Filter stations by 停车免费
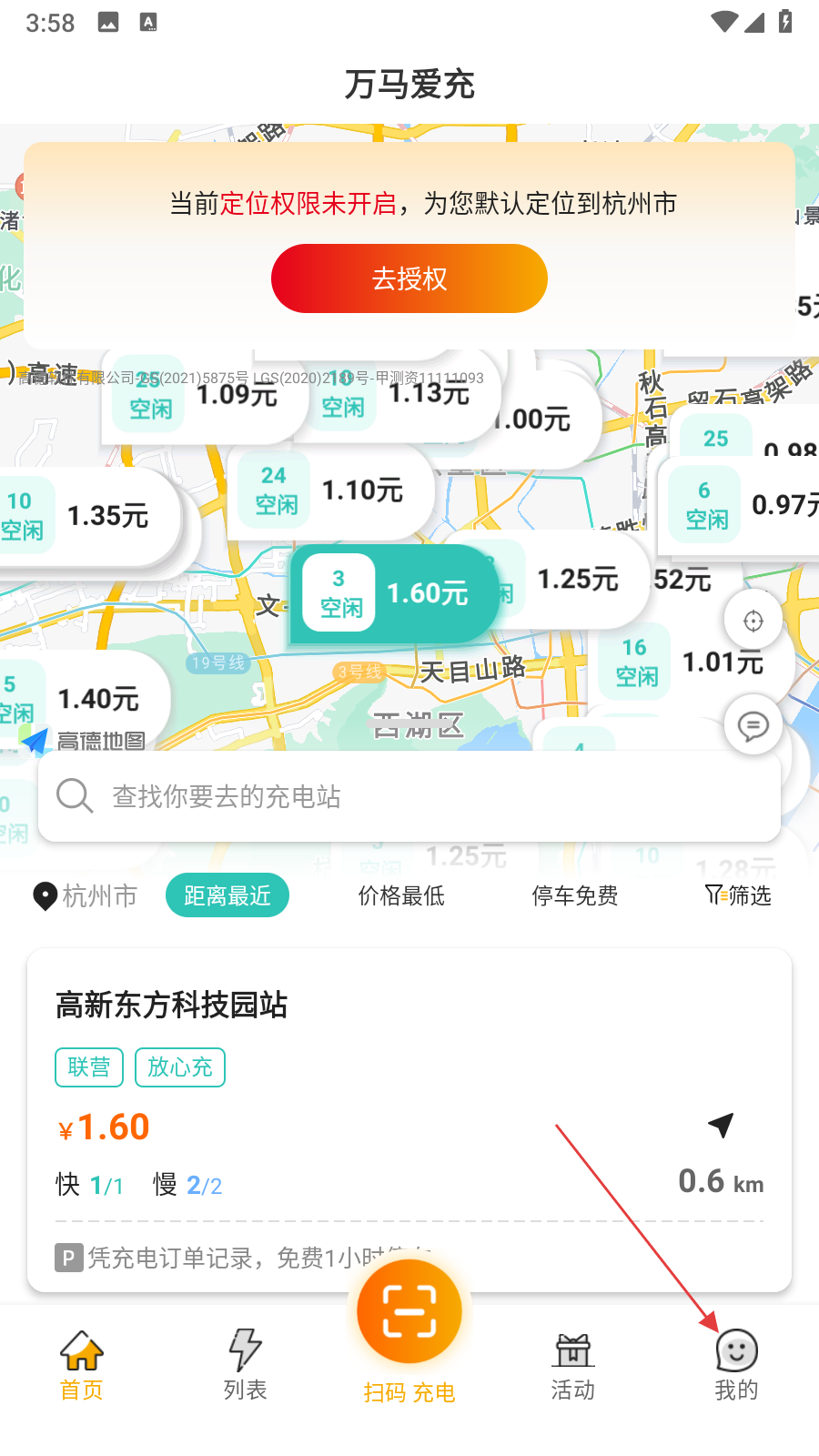 click(575, 896)
